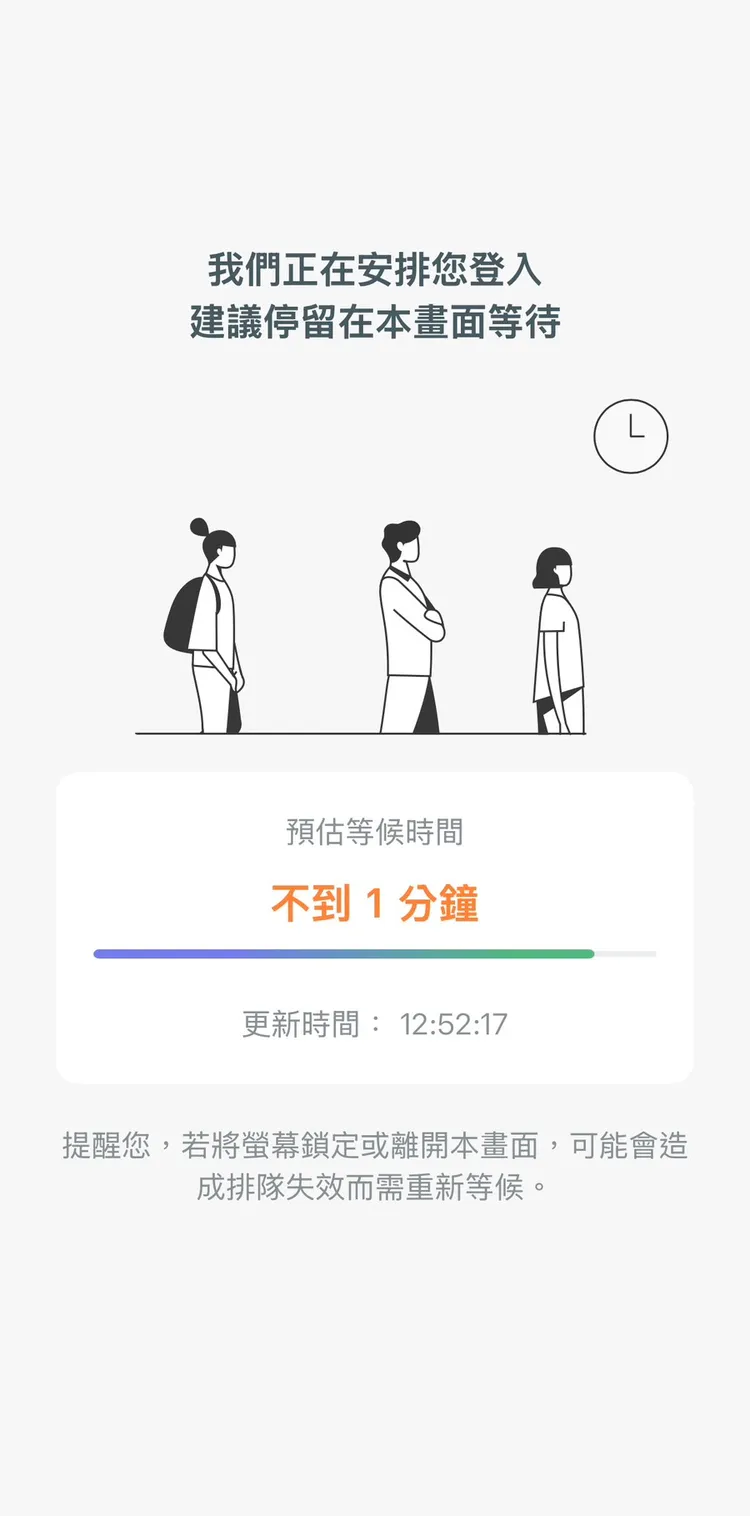Click the 預估等候時間 label
Viewport: 750px width, 1516px height.
[375, 833]
